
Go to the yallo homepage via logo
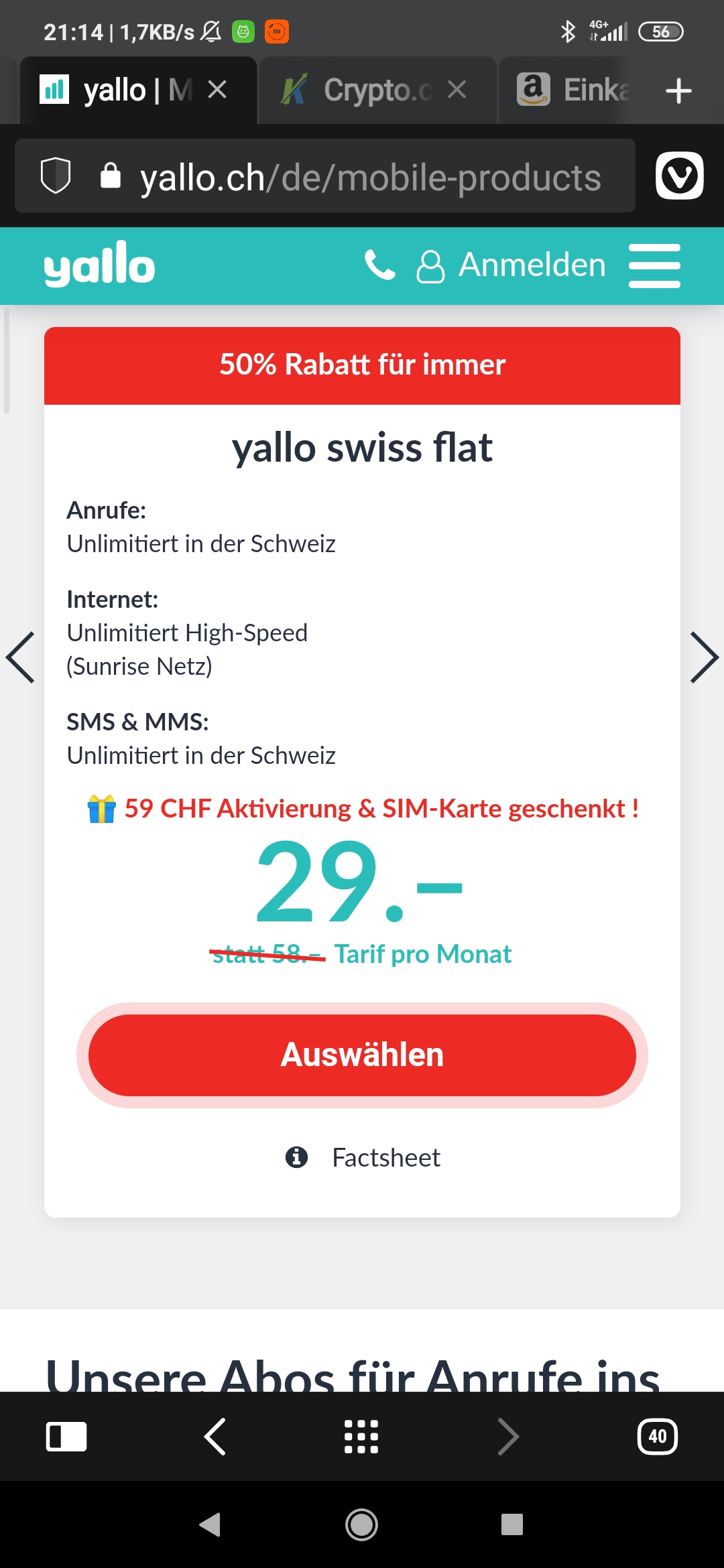pyautogui.click(x=99, y=265)
